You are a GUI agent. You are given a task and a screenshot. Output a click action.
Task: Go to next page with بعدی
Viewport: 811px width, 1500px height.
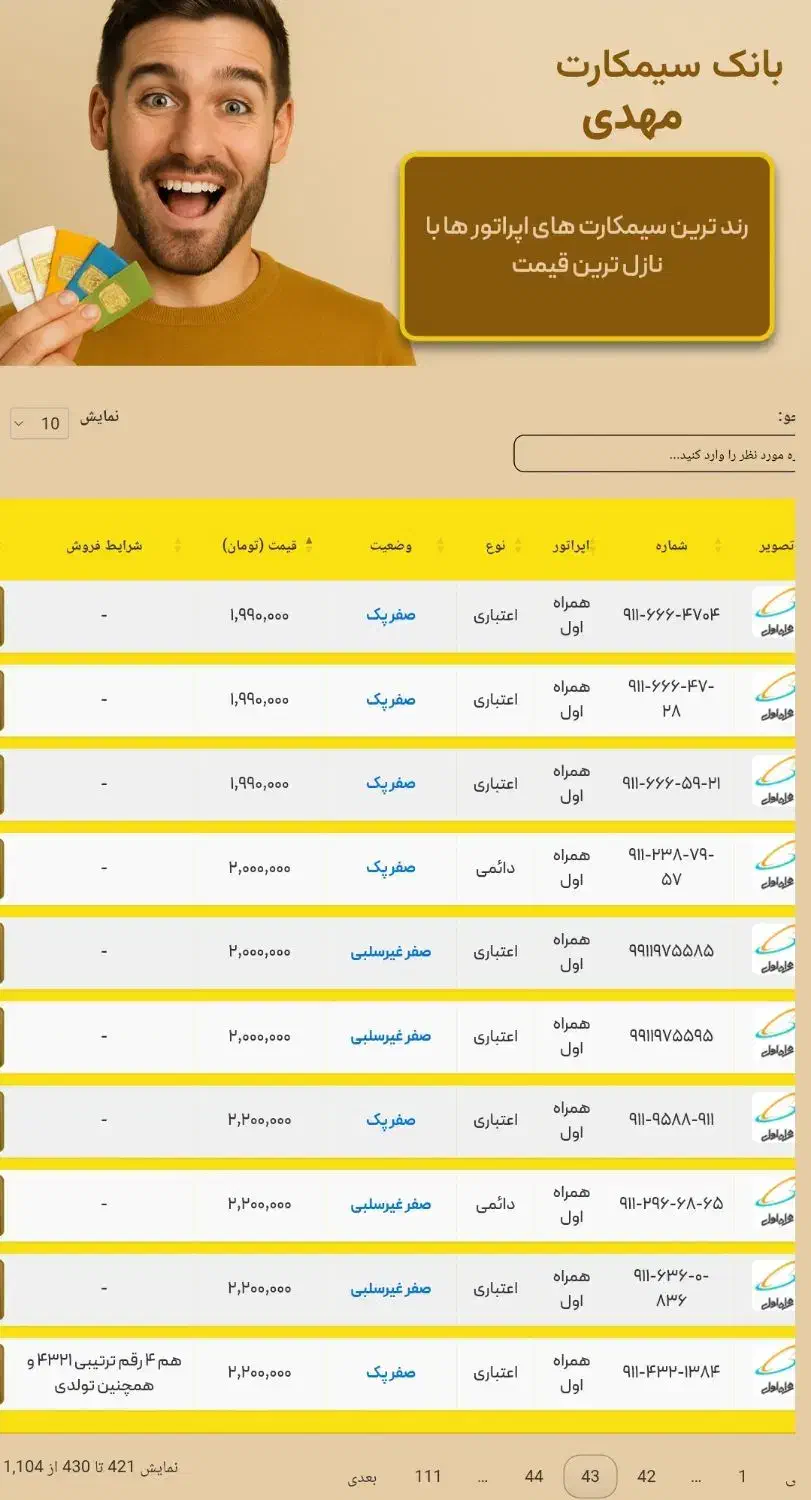(362, 1477)
